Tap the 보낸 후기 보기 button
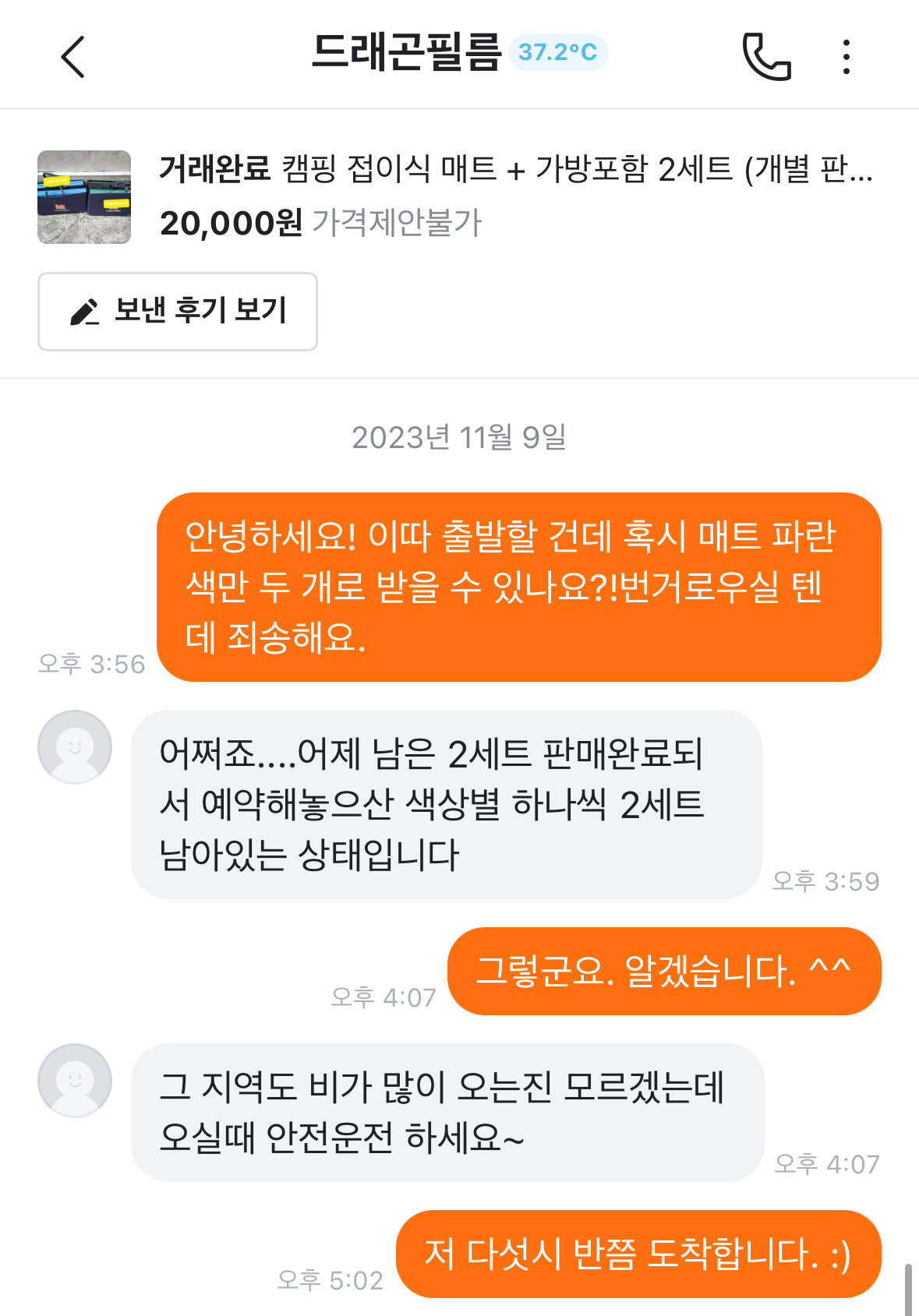The height and width of the screenshot is (1316, 919). 178,312
